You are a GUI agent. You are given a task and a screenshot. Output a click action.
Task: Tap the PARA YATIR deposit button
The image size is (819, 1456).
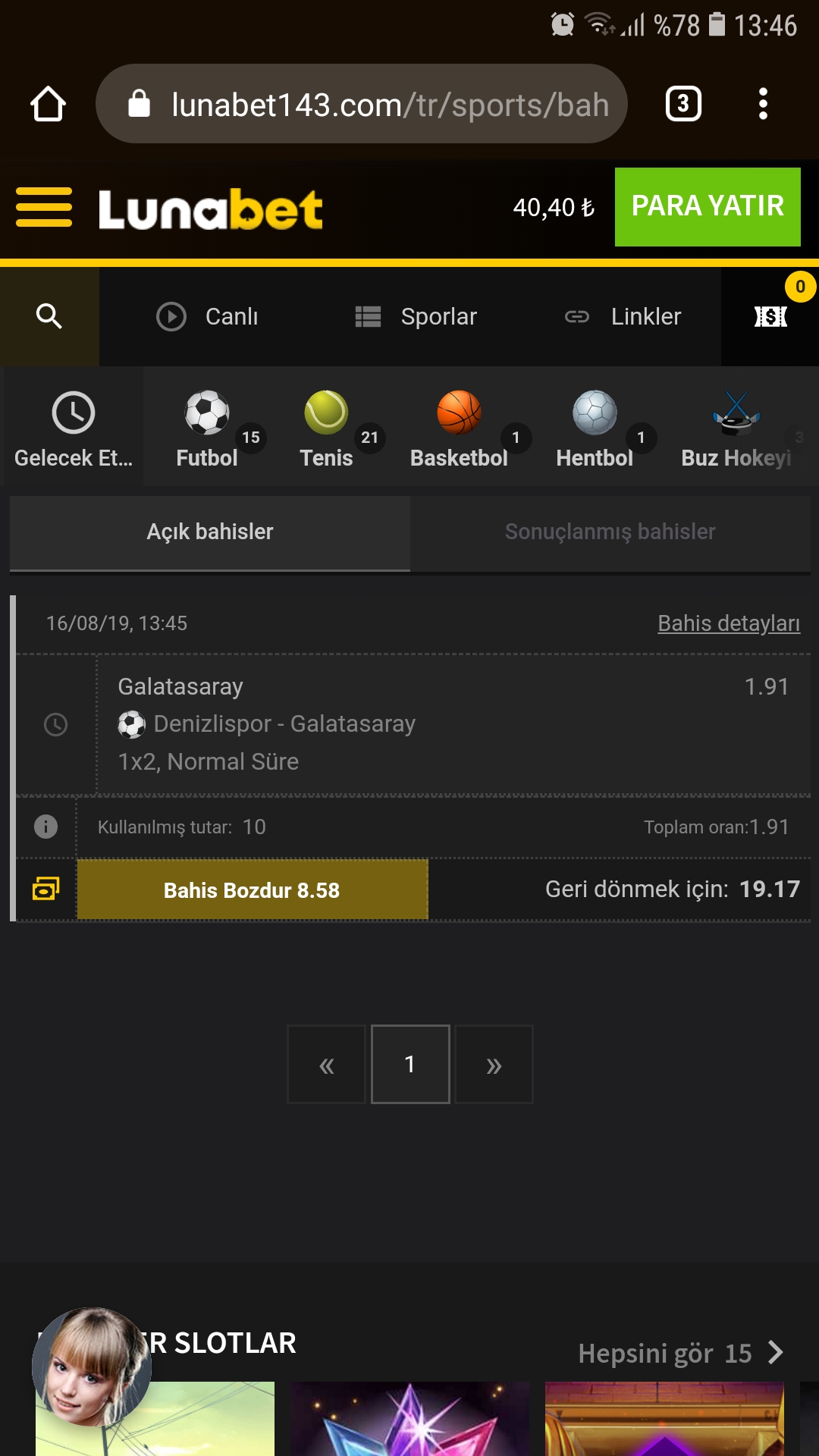(x=708, y=206)
